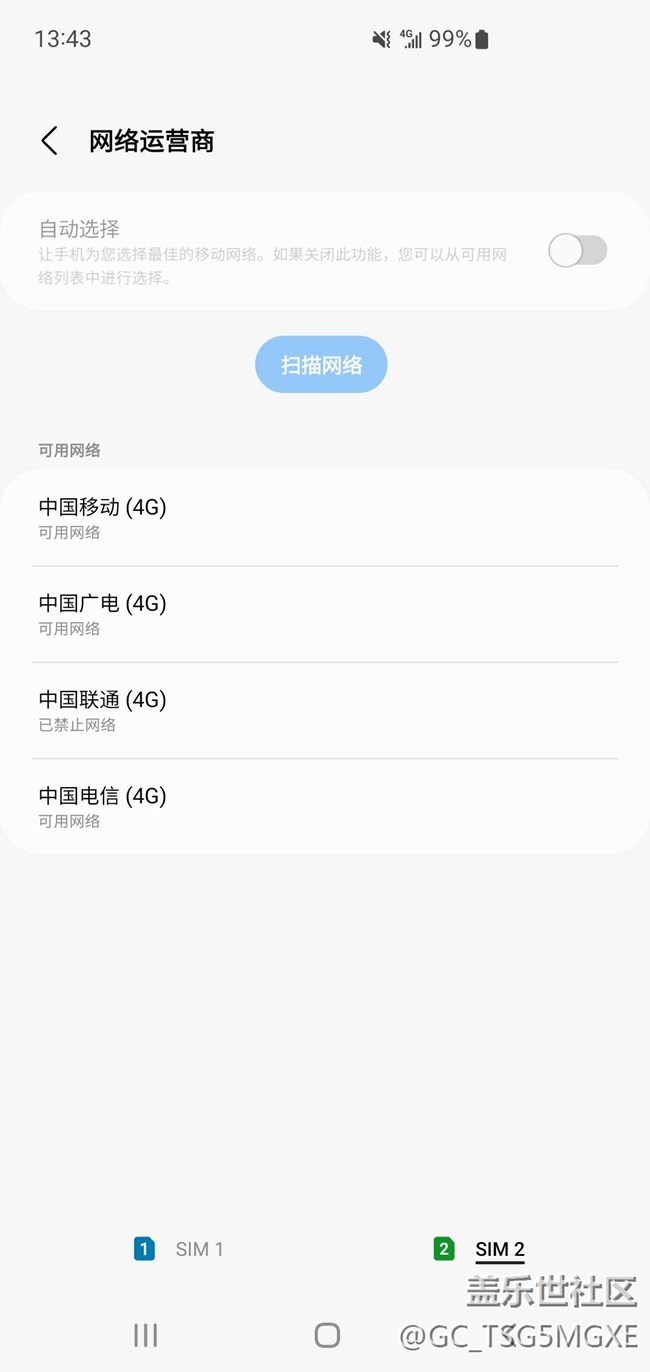
Task: Go back from 网络运营商 screen
Action: 49,141
